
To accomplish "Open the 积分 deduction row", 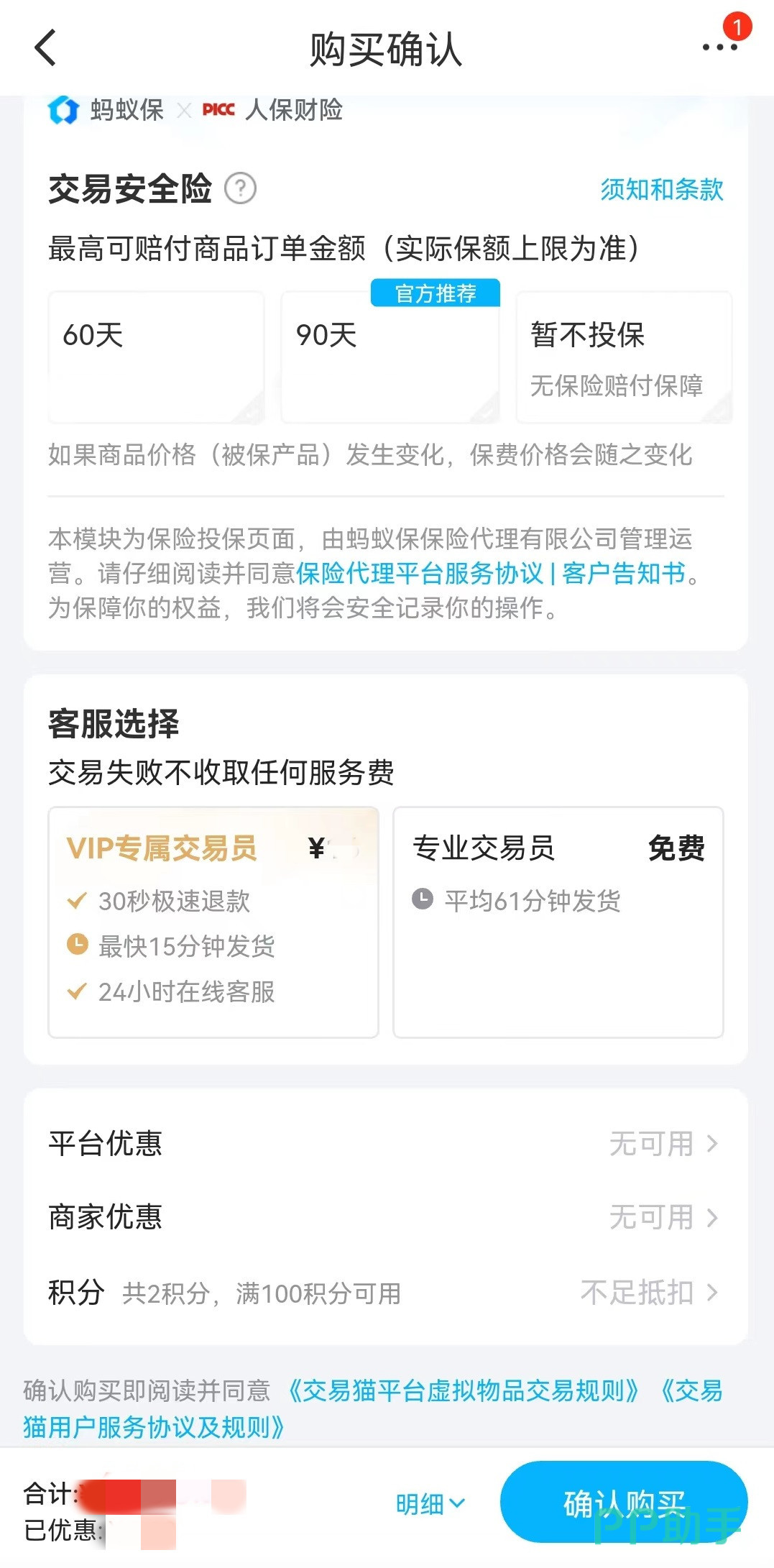I will tap(386, 1292).
